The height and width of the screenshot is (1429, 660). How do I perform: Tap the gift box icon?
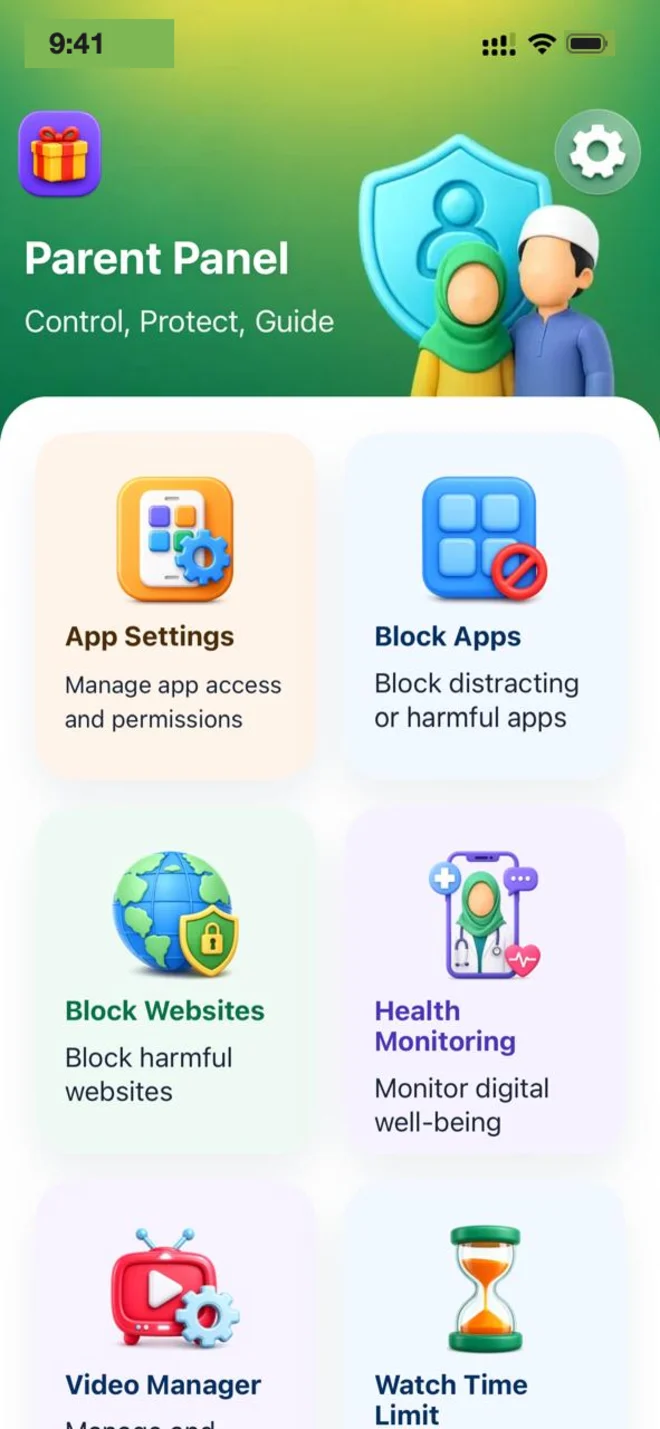tap(60, 154)
